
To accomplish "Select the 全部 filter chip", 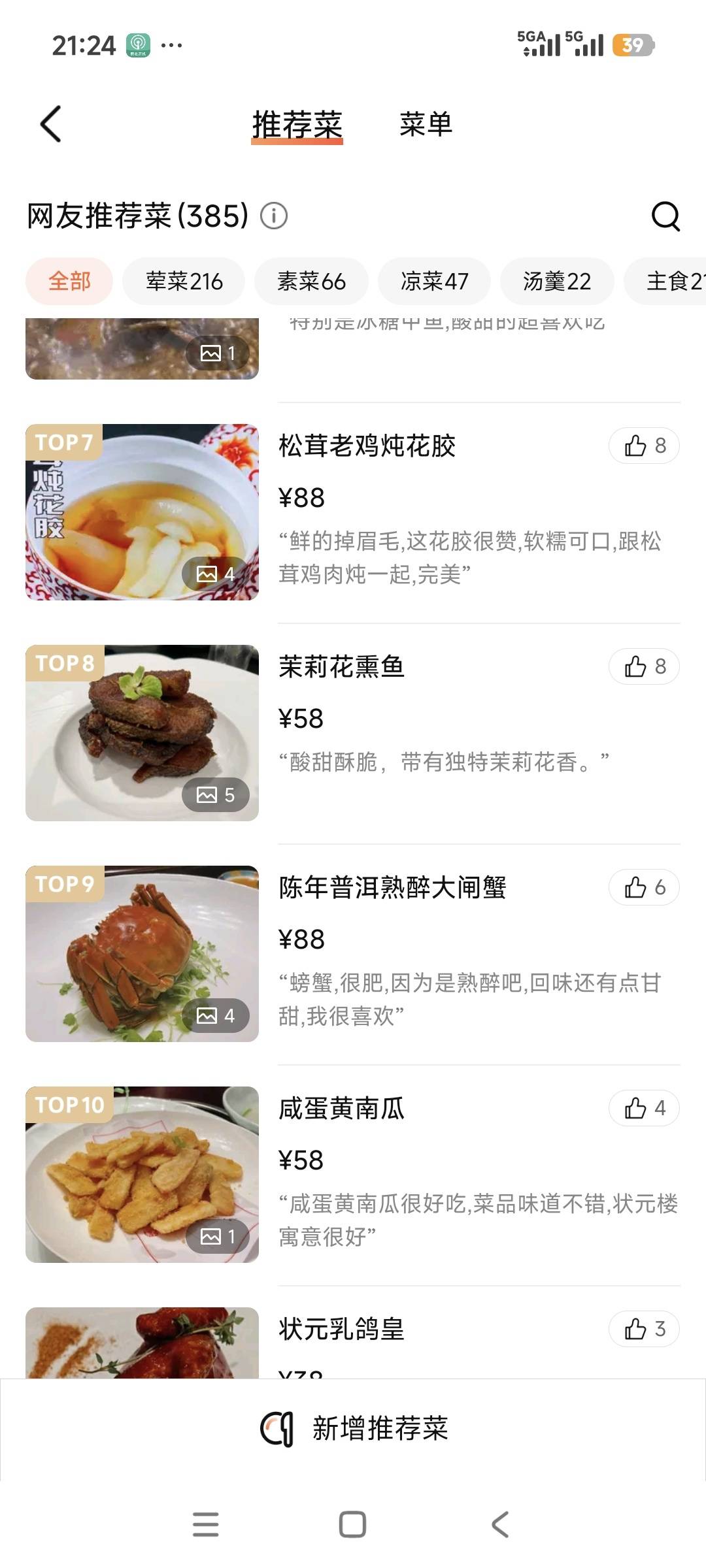I will (x=69, y=282).
